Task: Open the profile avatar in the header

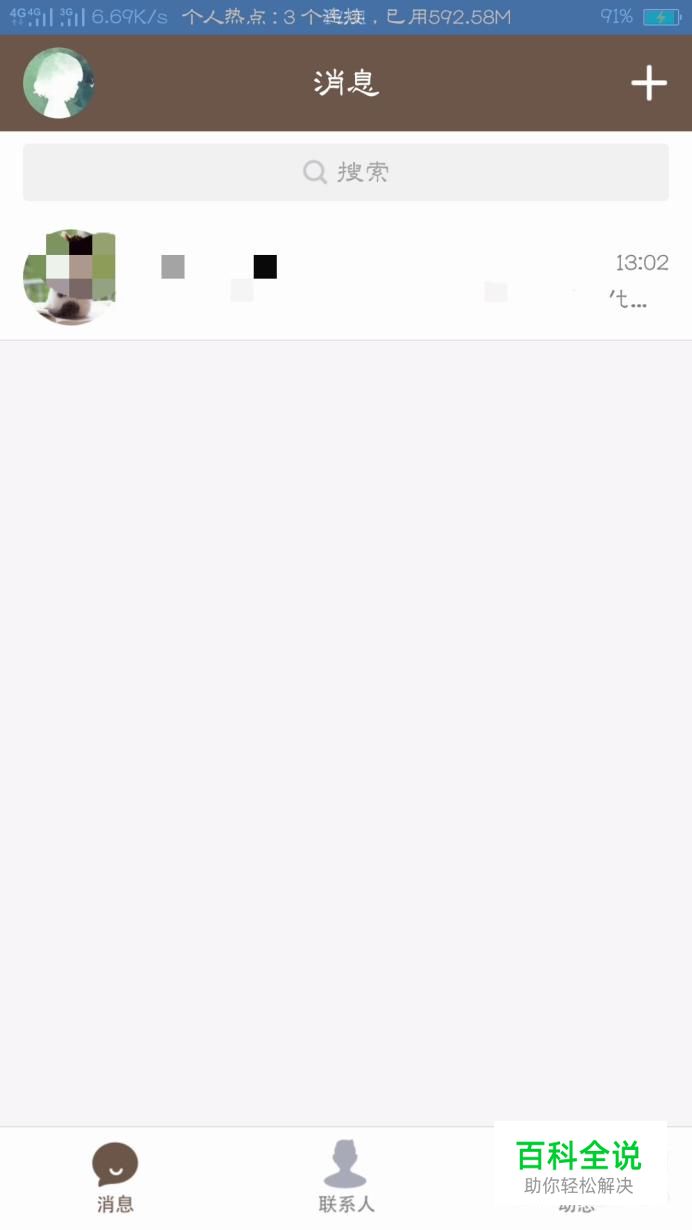Action: tap(59, 83)
